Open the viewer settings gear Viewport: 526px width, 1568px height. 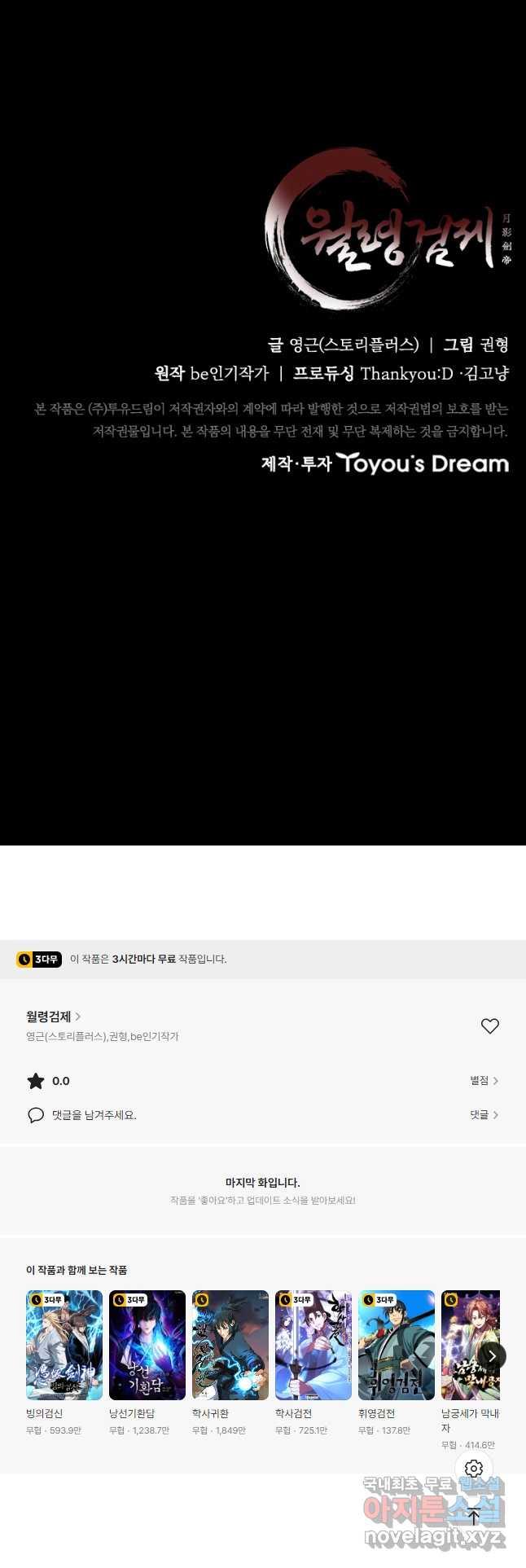(x=475, y=1469)
